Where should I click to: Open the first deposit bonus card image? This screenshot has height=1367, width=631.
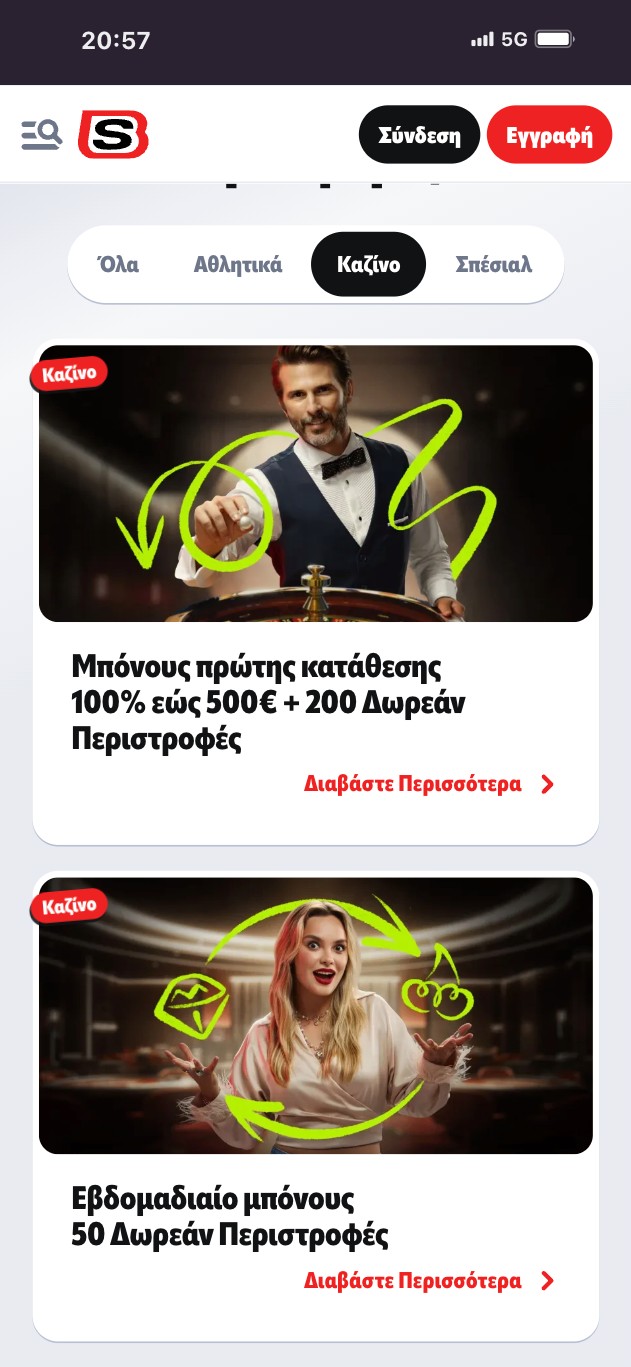(316, 483)
